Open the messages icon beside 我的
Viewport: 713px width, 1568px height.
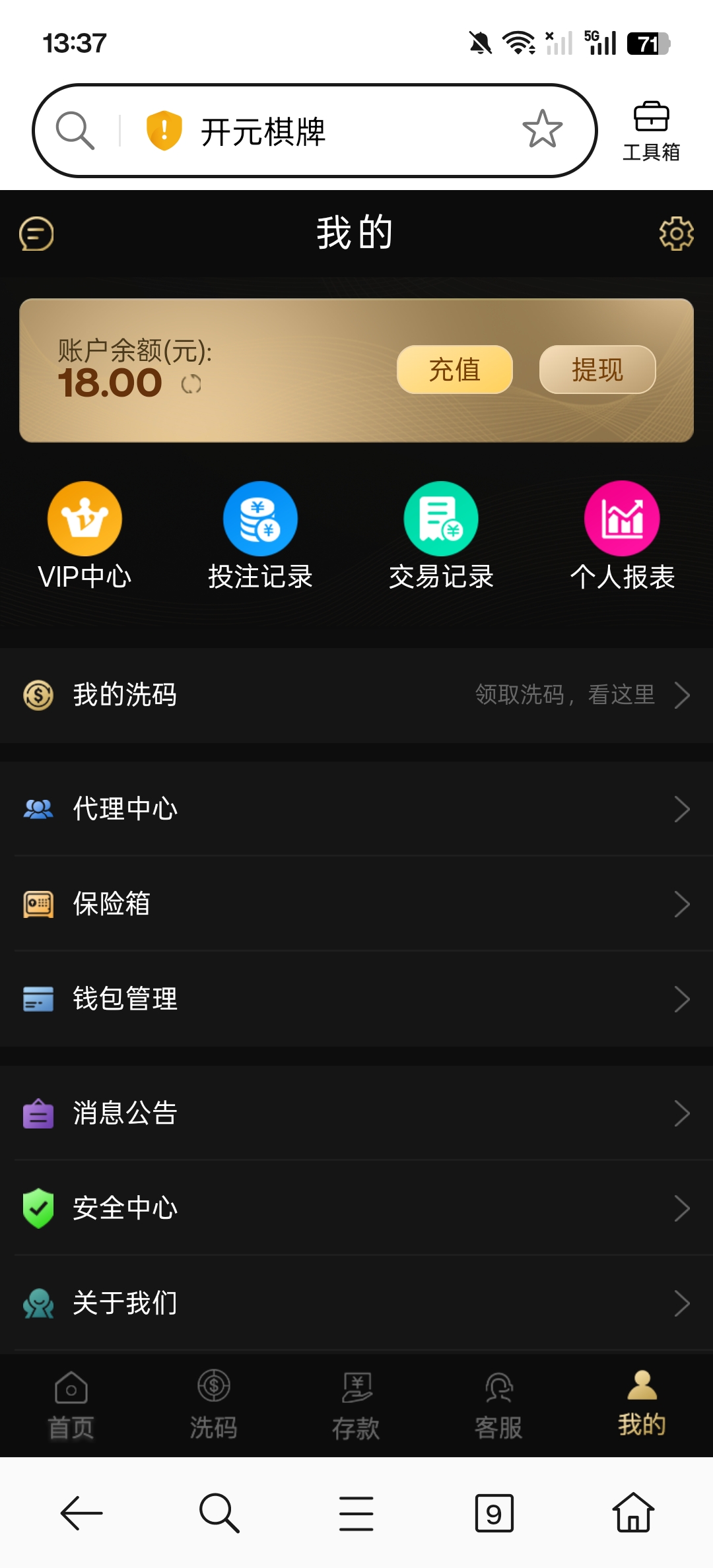[36, 234]
